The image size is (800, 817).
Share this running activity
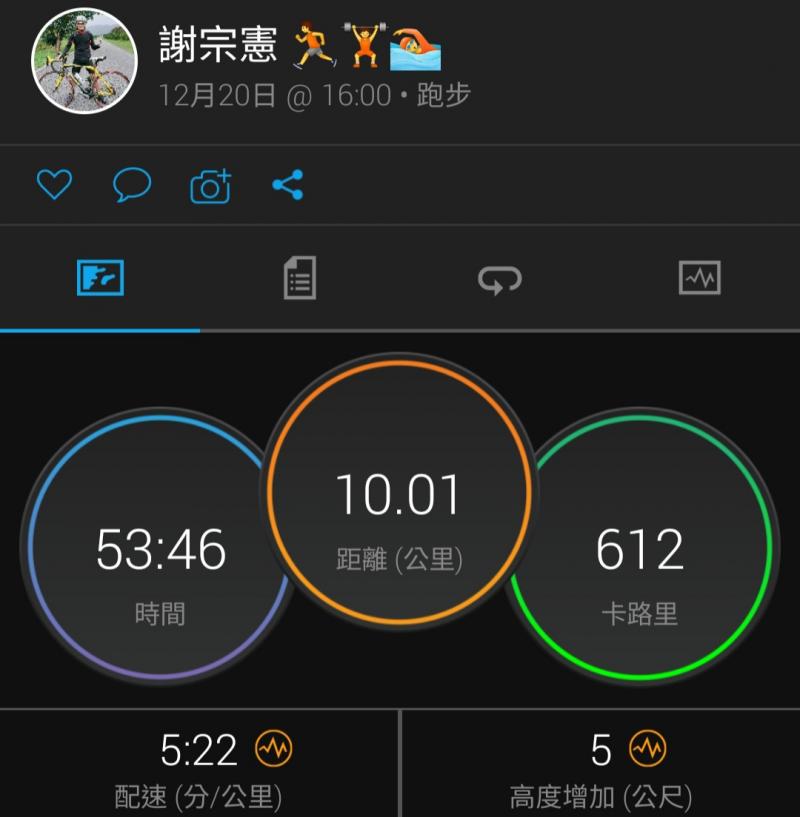point(288,185)
